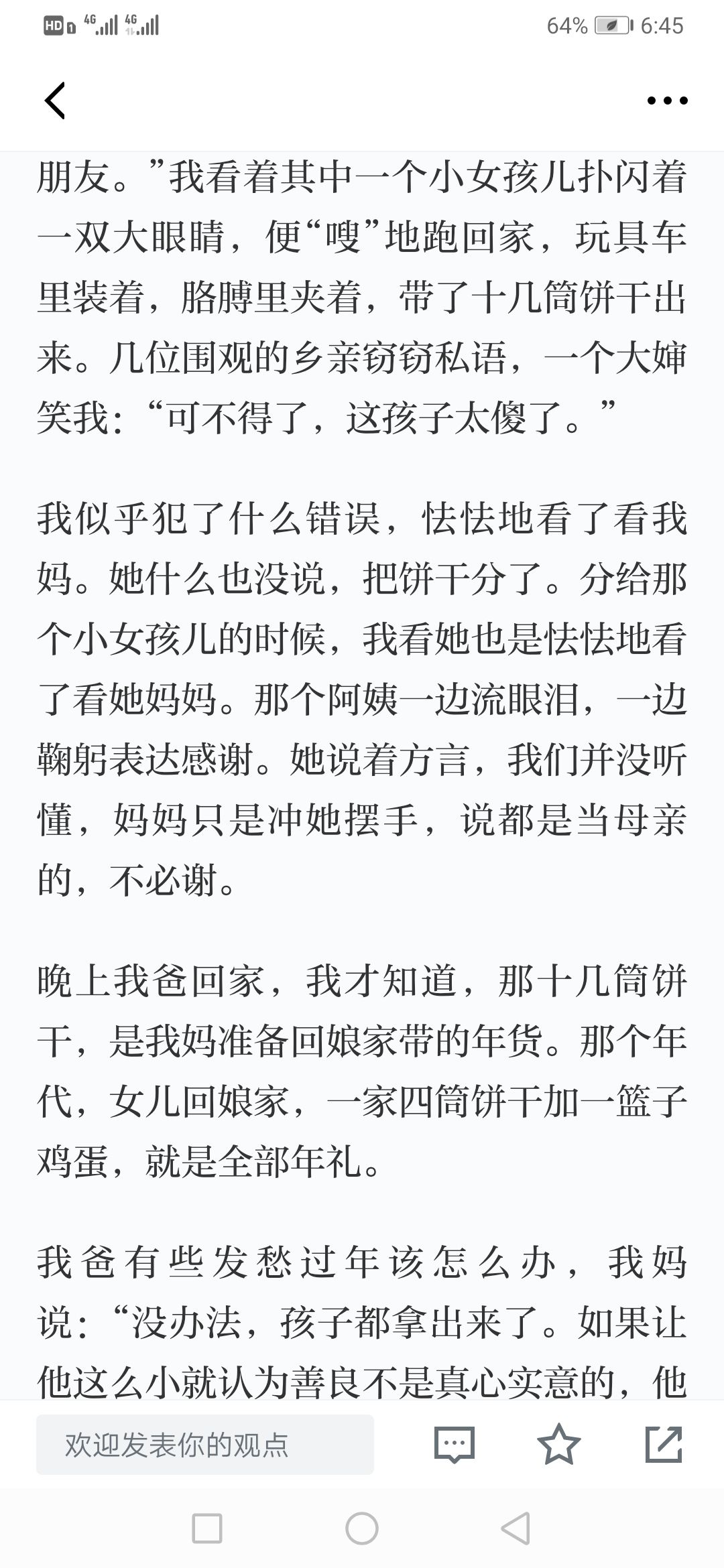724x1568 pixels.
Task: Tap the 欢迎发表你的观点 comment field
Action: 204,1444
